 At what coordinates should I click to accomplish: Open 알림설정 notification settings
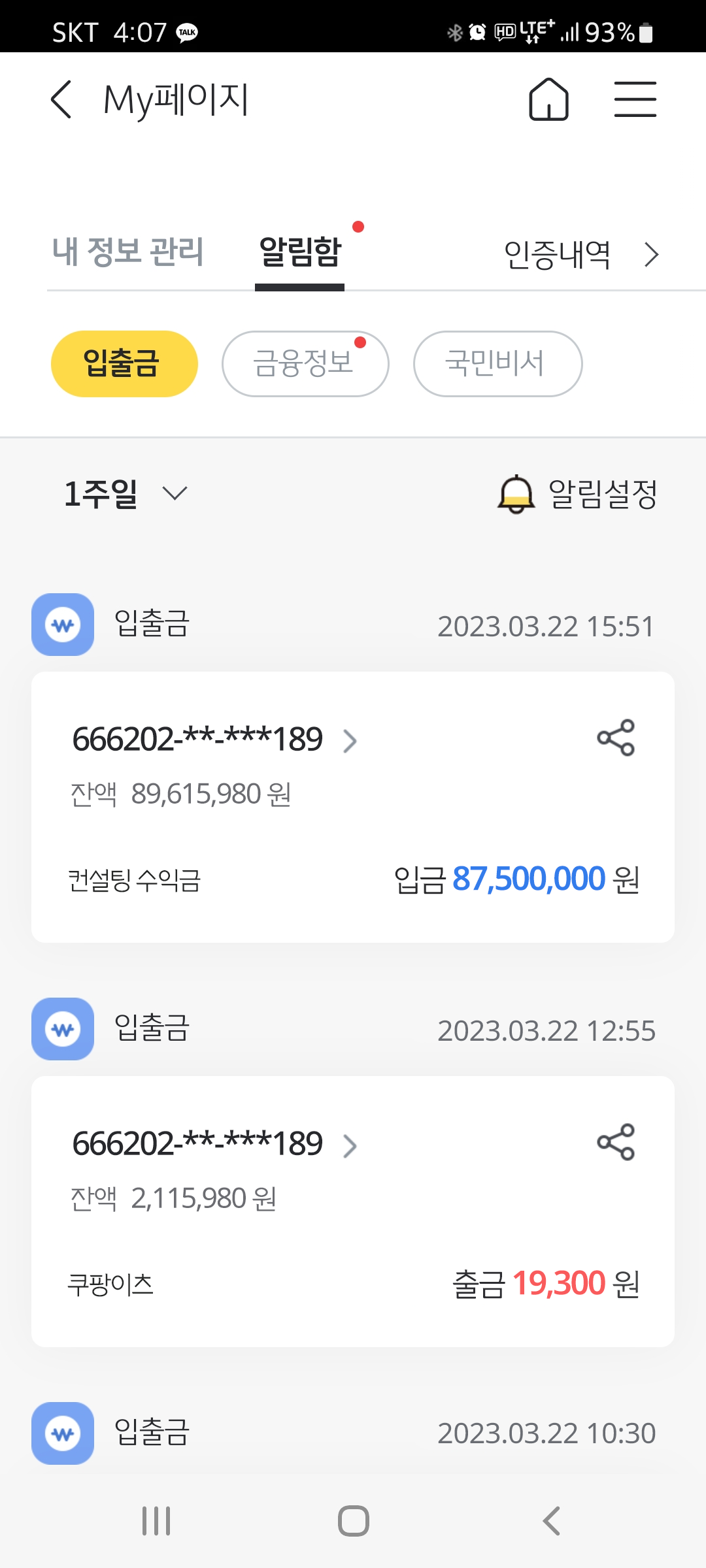tap(577, 494)
